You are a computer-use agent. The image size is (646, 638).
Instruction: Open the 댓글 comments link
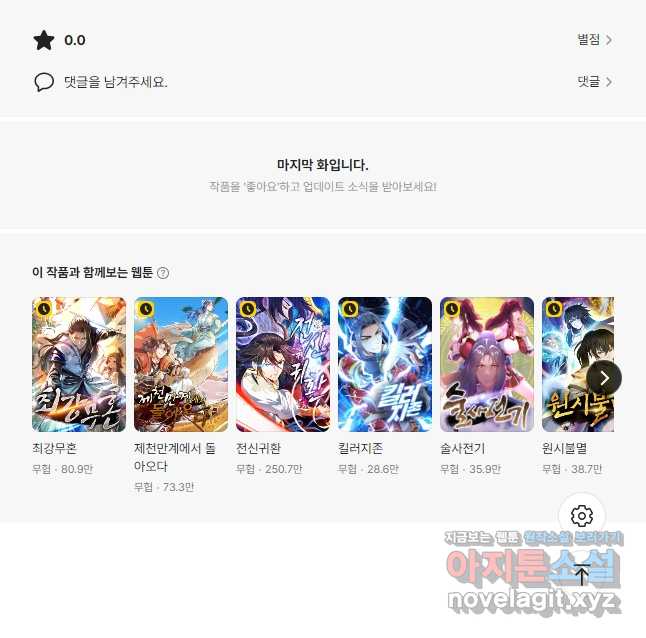point(594,82)
